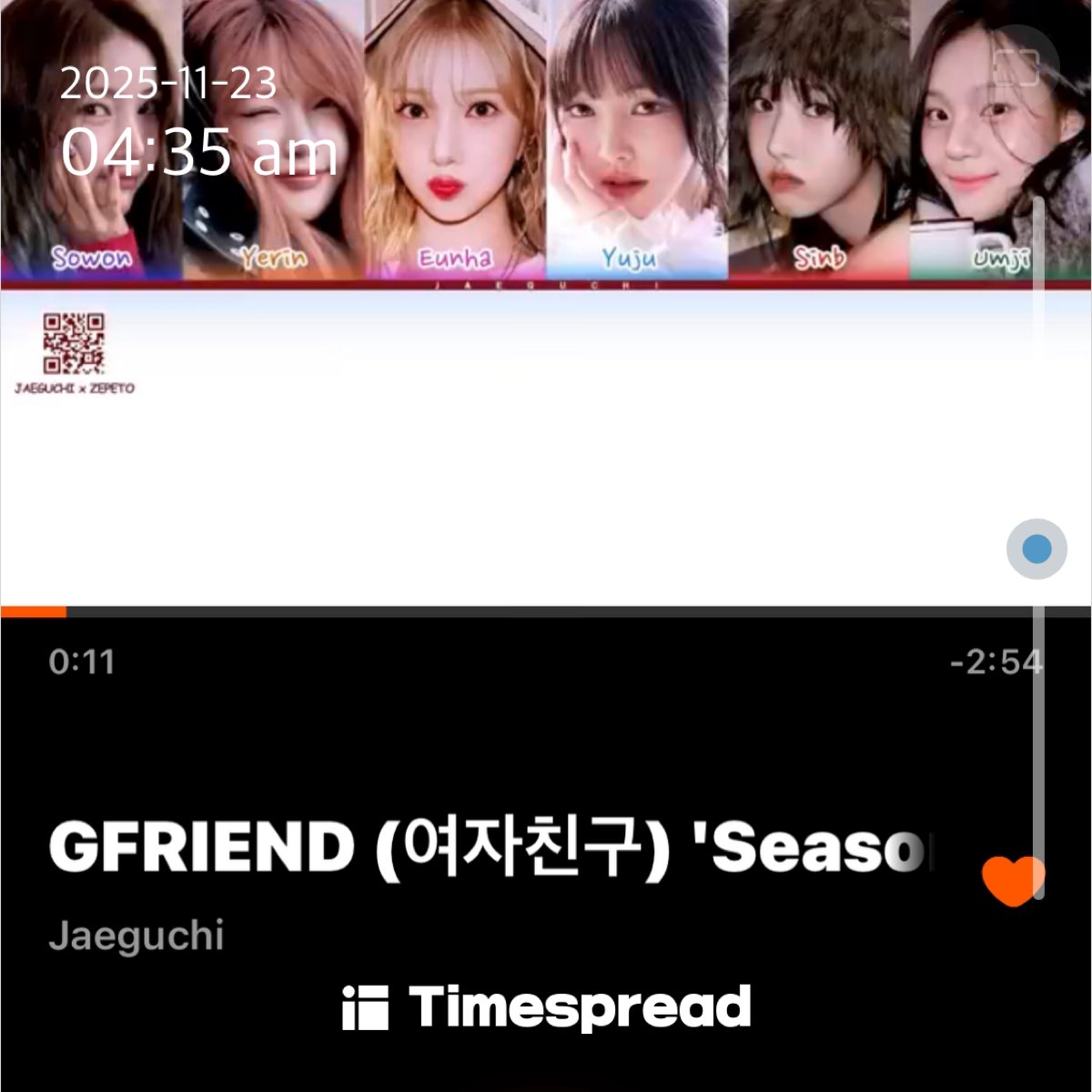Image resolution: width=1092 pixels, height=1092 pixels.
Task: Open the artist Jaeguchi's profile
Action: [136, 935]
